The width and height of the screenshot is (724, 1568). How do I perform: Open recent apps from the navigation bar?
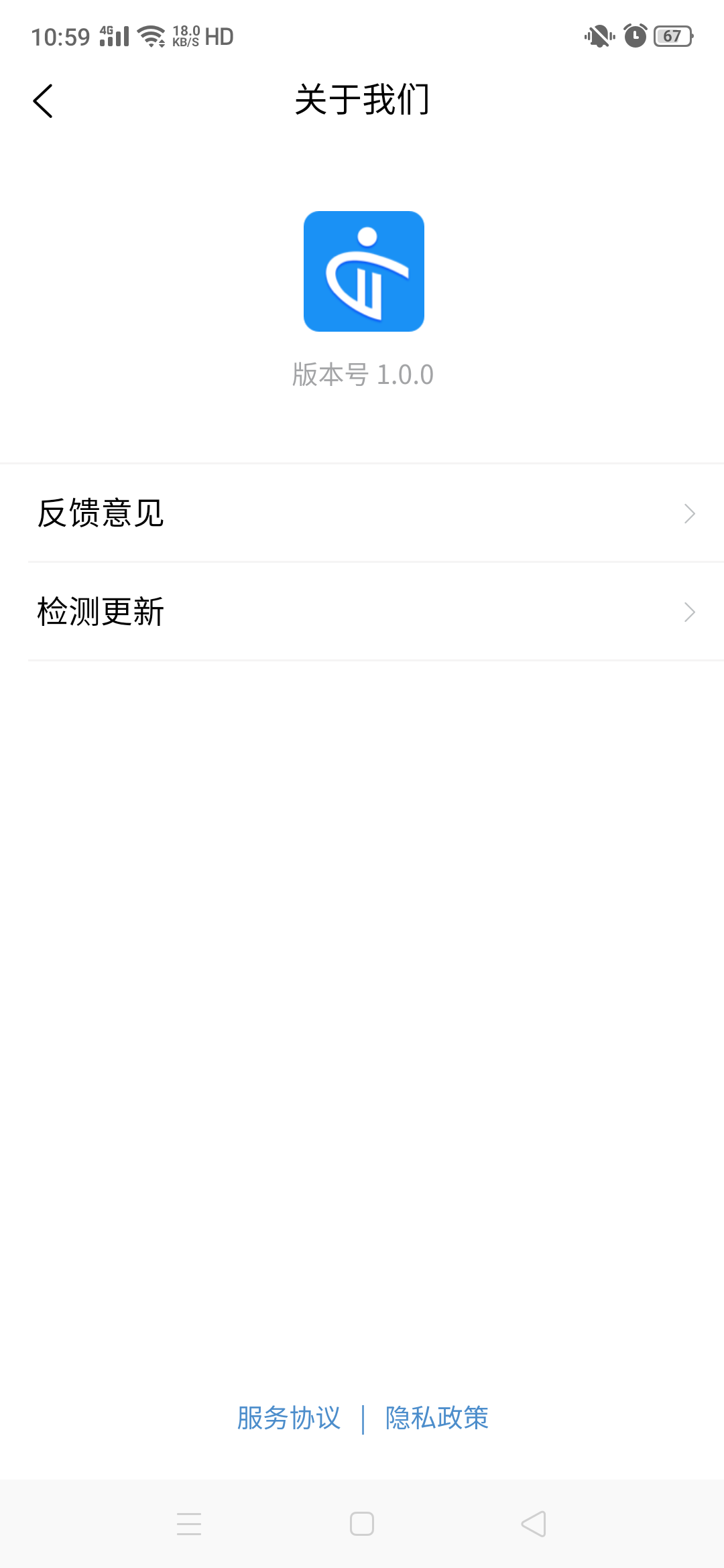[x=189, y=1524]
